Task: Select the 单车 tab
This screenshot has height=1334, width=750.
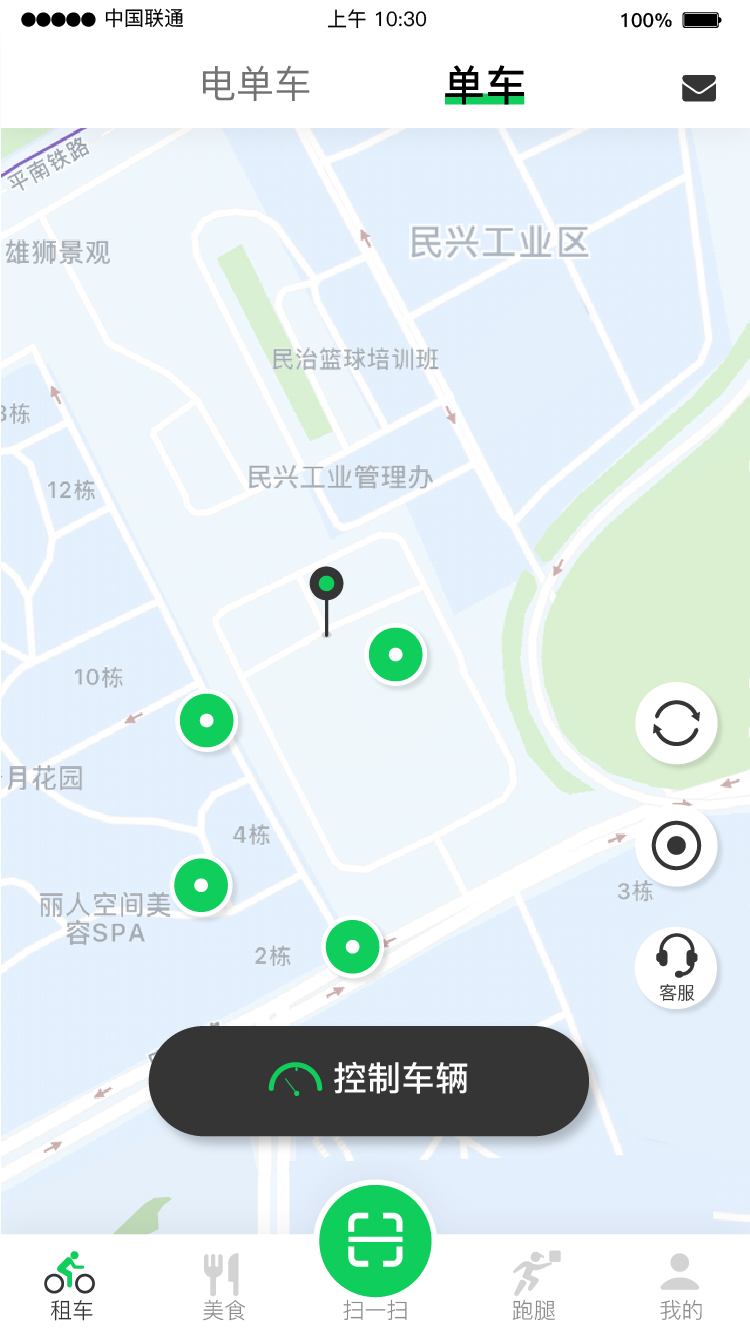Action: click(485, 85)
